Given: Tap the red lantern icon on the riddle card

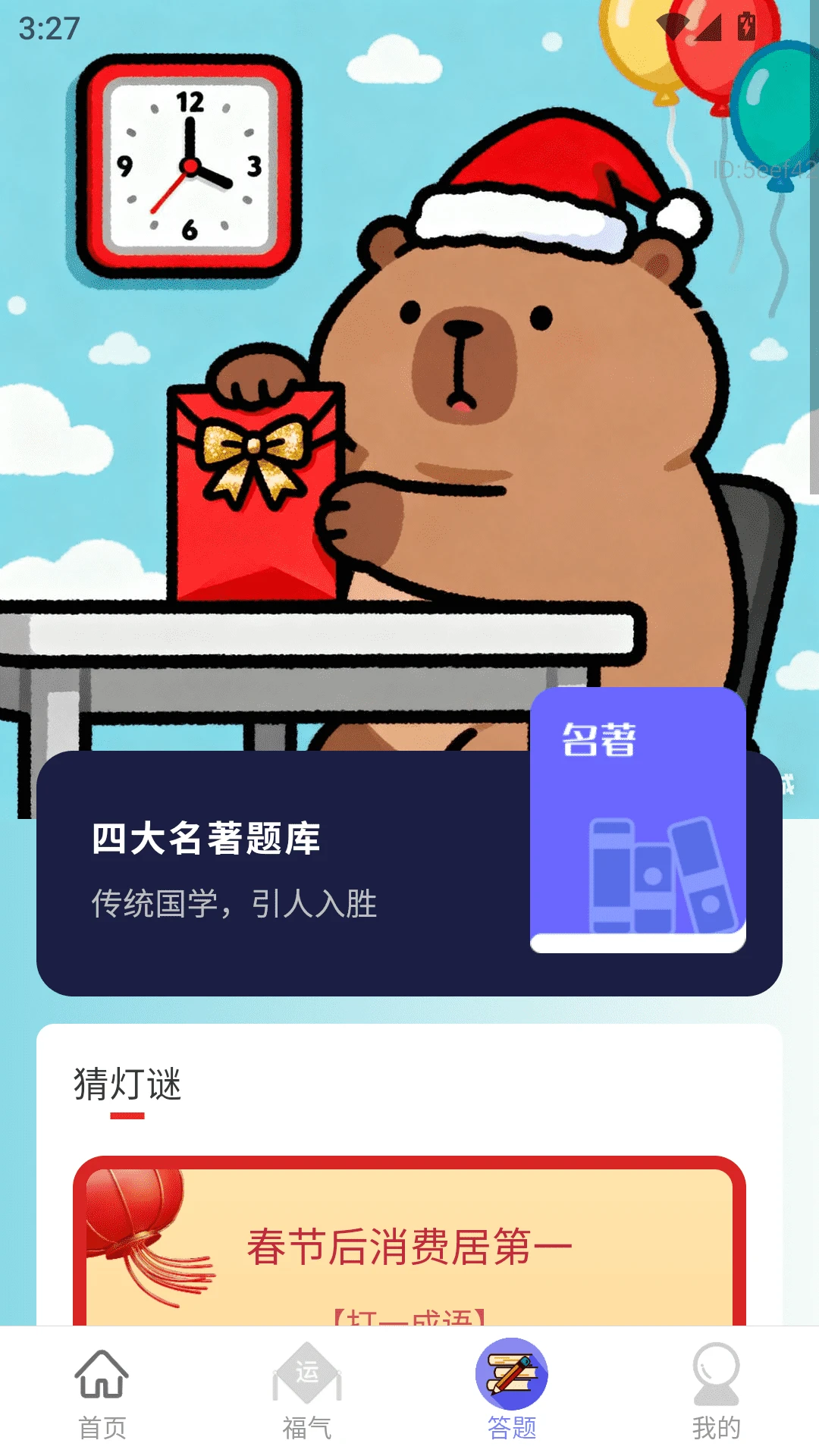Looking at the screenshot, I should tap(140, 1228).
